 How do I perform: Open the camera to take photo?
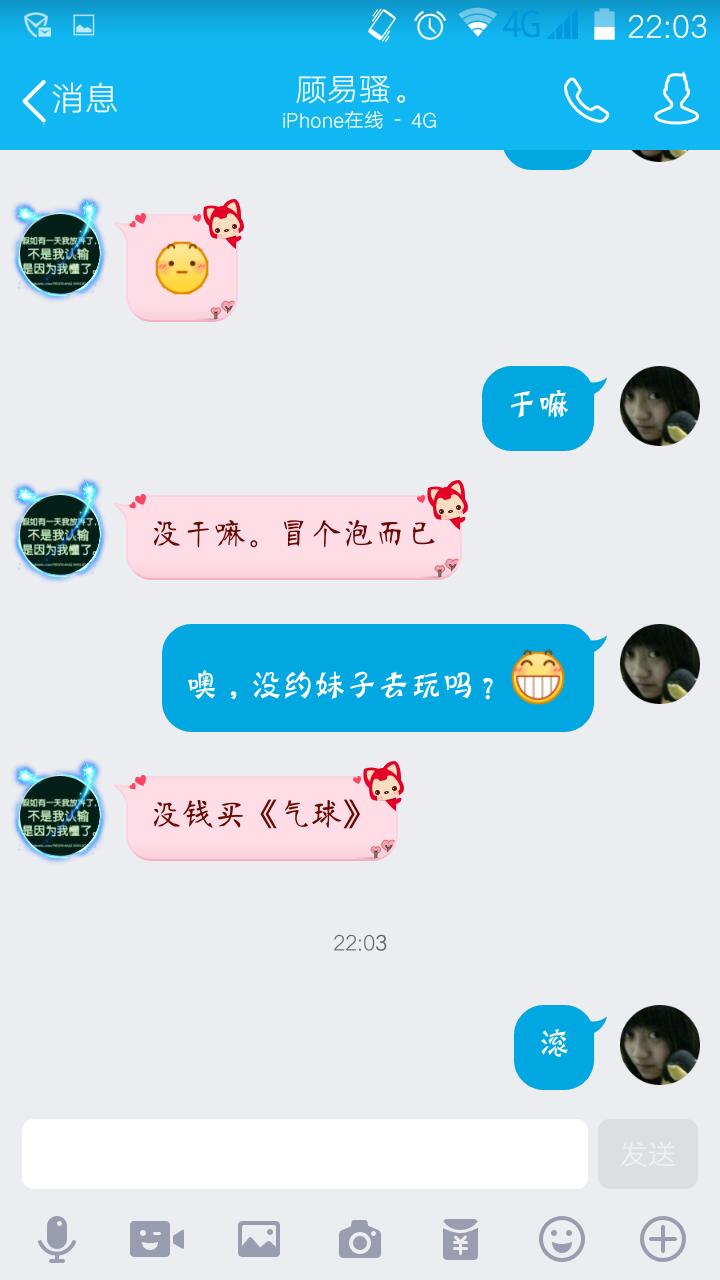click(x=359, y=1240)
